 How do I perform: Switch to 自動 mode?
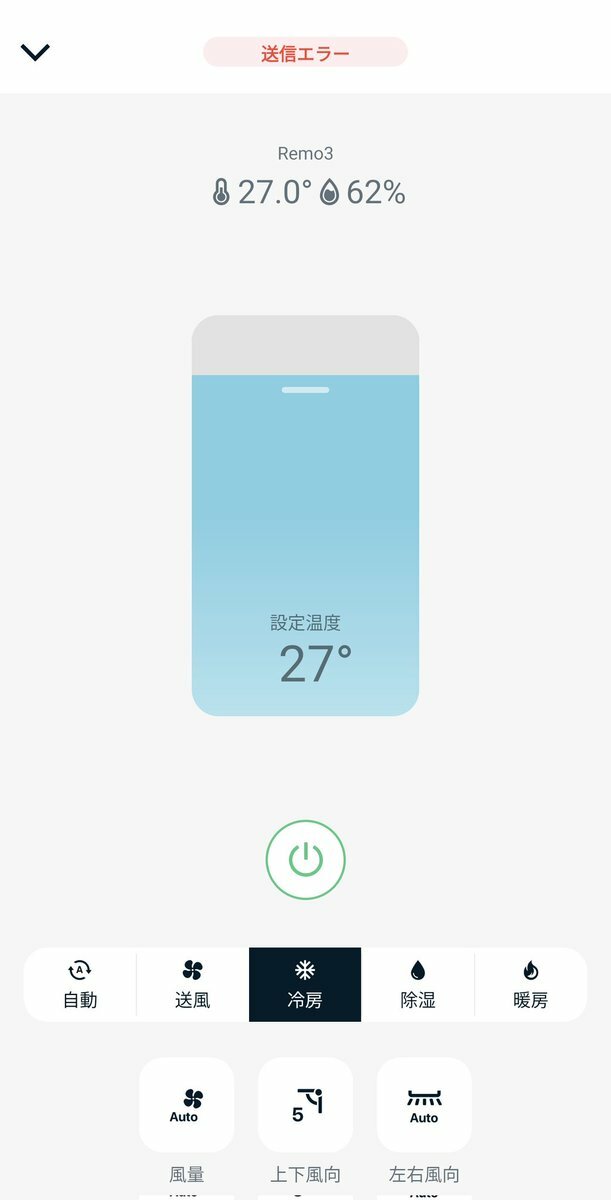tap(80, 984)
